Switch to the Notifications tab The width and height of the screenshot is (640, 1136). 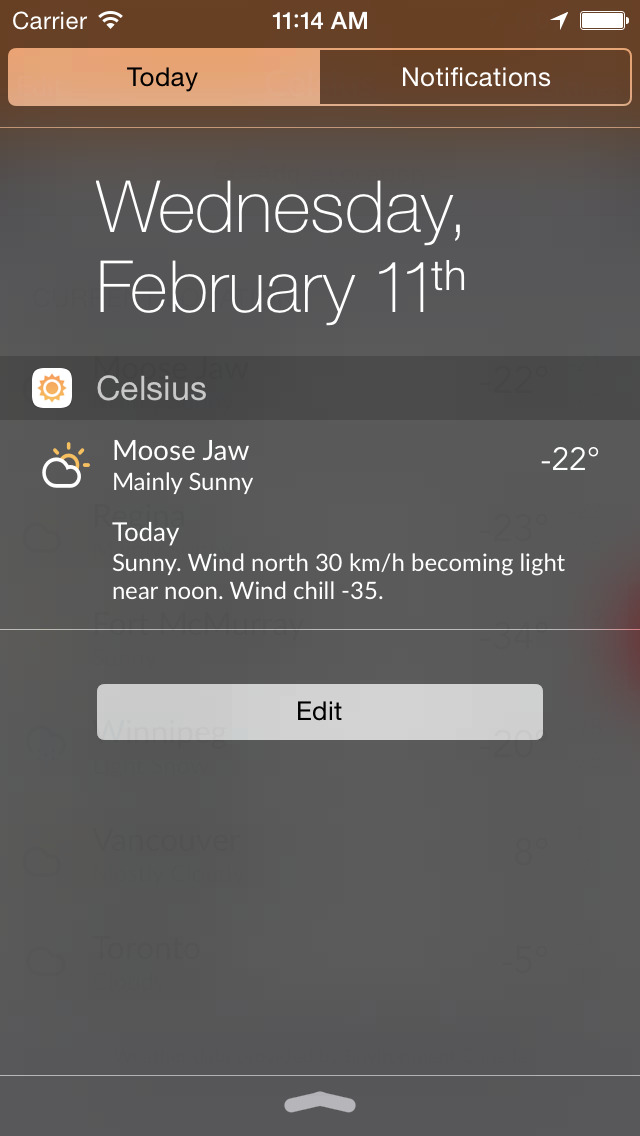tap(475, 78)
